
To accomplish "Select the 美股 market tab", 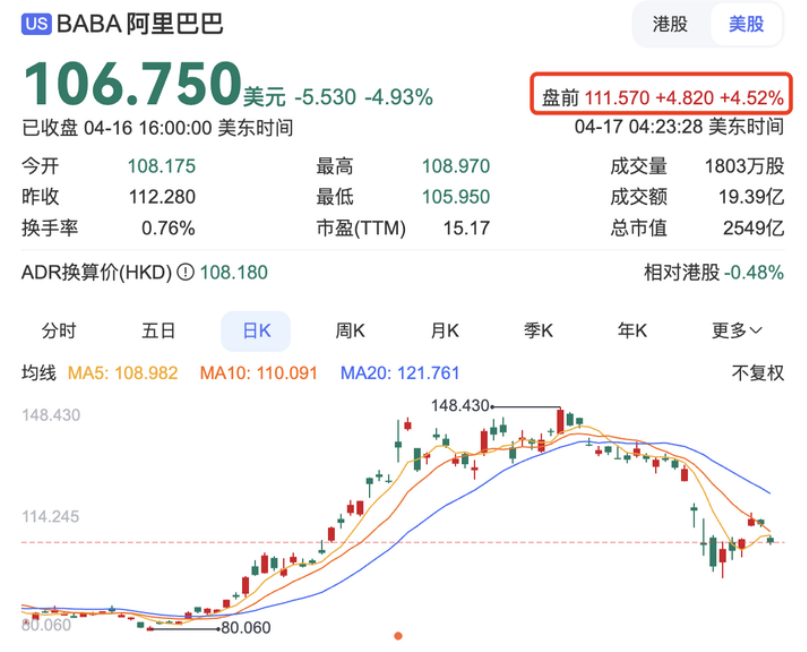I will [746, 25].
